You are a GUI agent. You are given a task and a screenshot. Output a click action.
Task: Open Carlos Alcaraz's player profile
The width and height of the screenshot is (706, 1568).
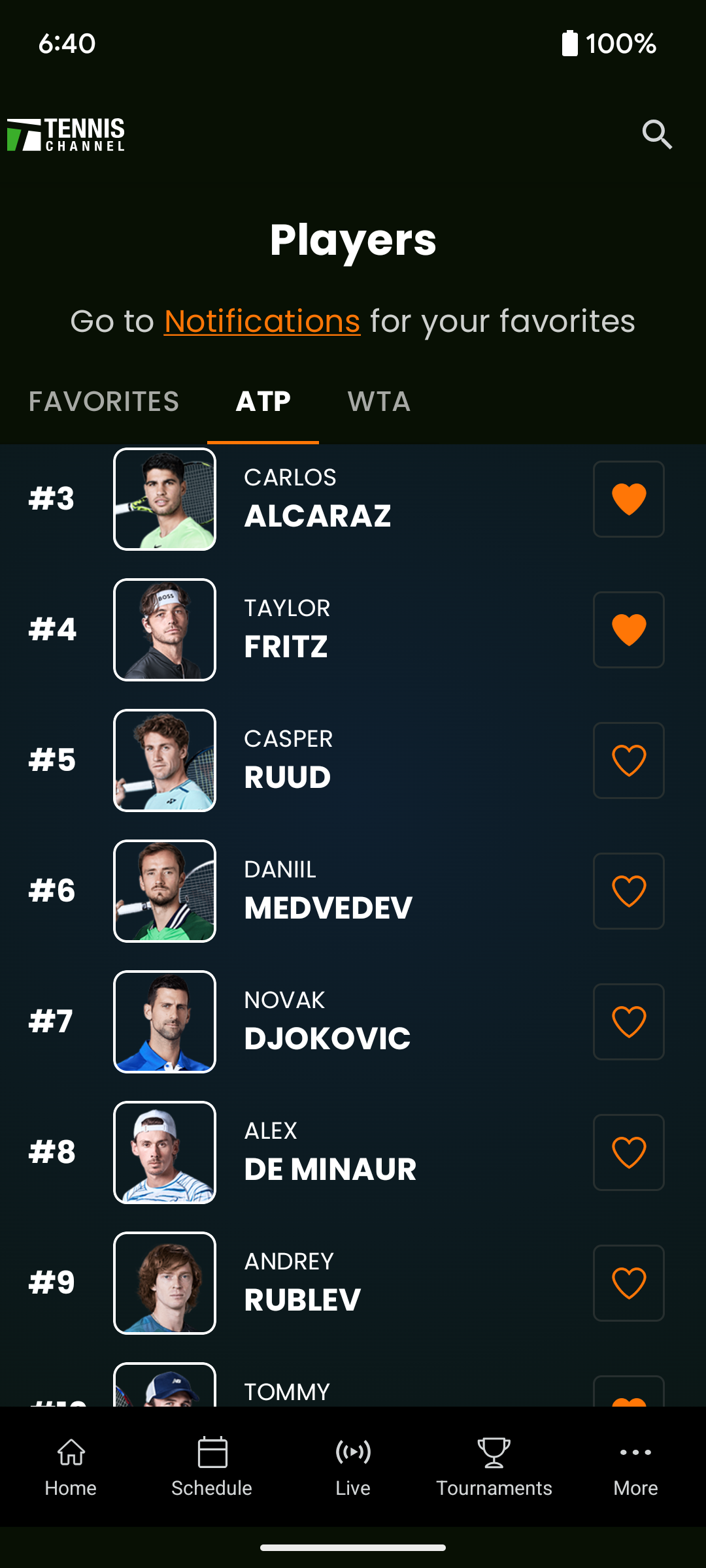pos(317,499)
